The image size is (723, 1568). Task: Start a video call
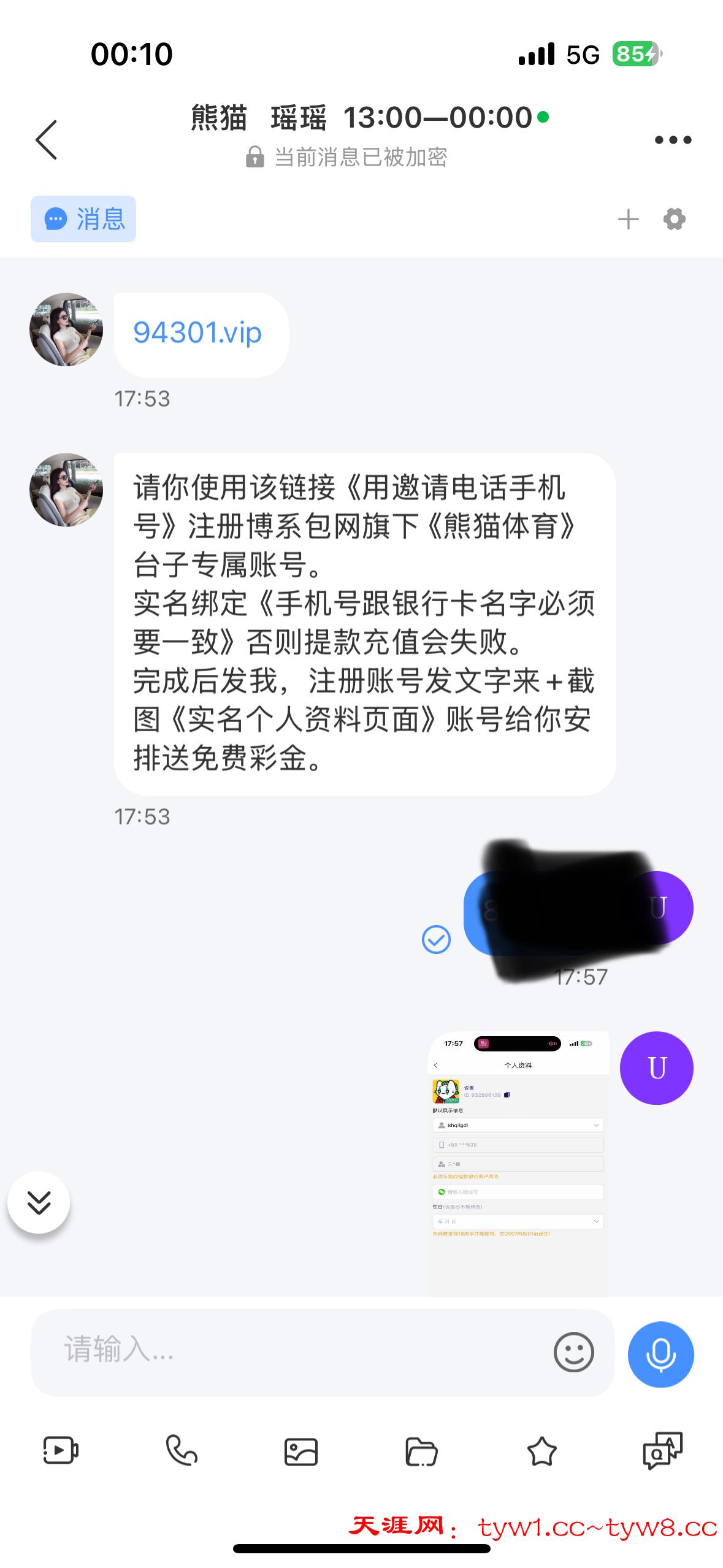tap(61, 1451)
